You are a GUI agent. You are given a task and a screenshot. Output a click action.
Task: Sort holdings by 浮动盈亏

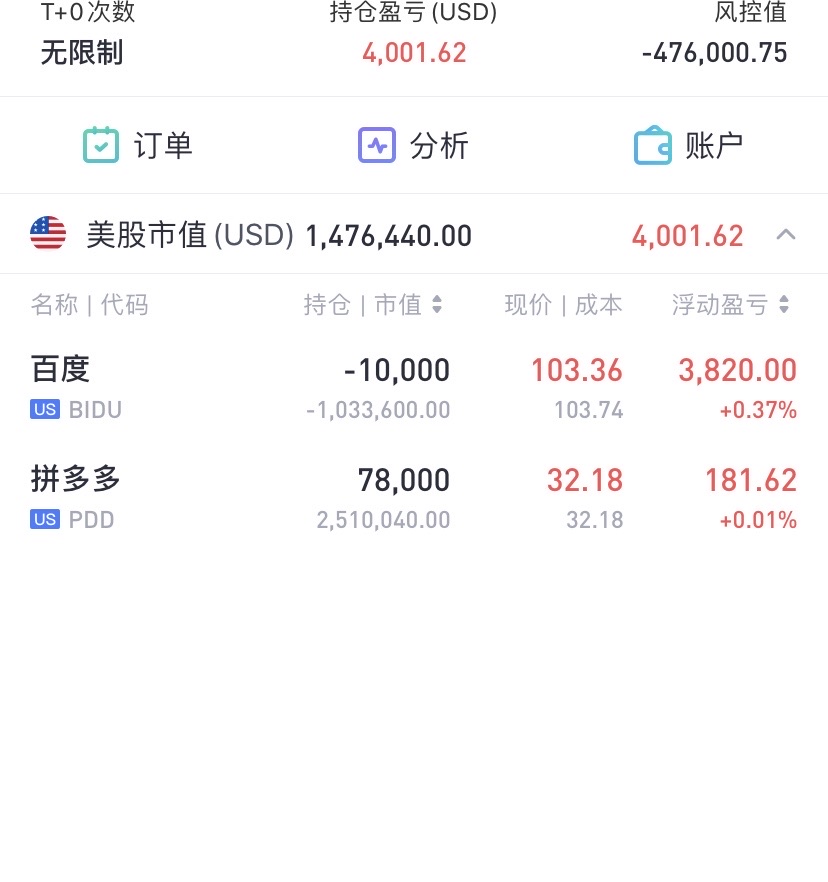pyautogui.click(x=732, y=305)
